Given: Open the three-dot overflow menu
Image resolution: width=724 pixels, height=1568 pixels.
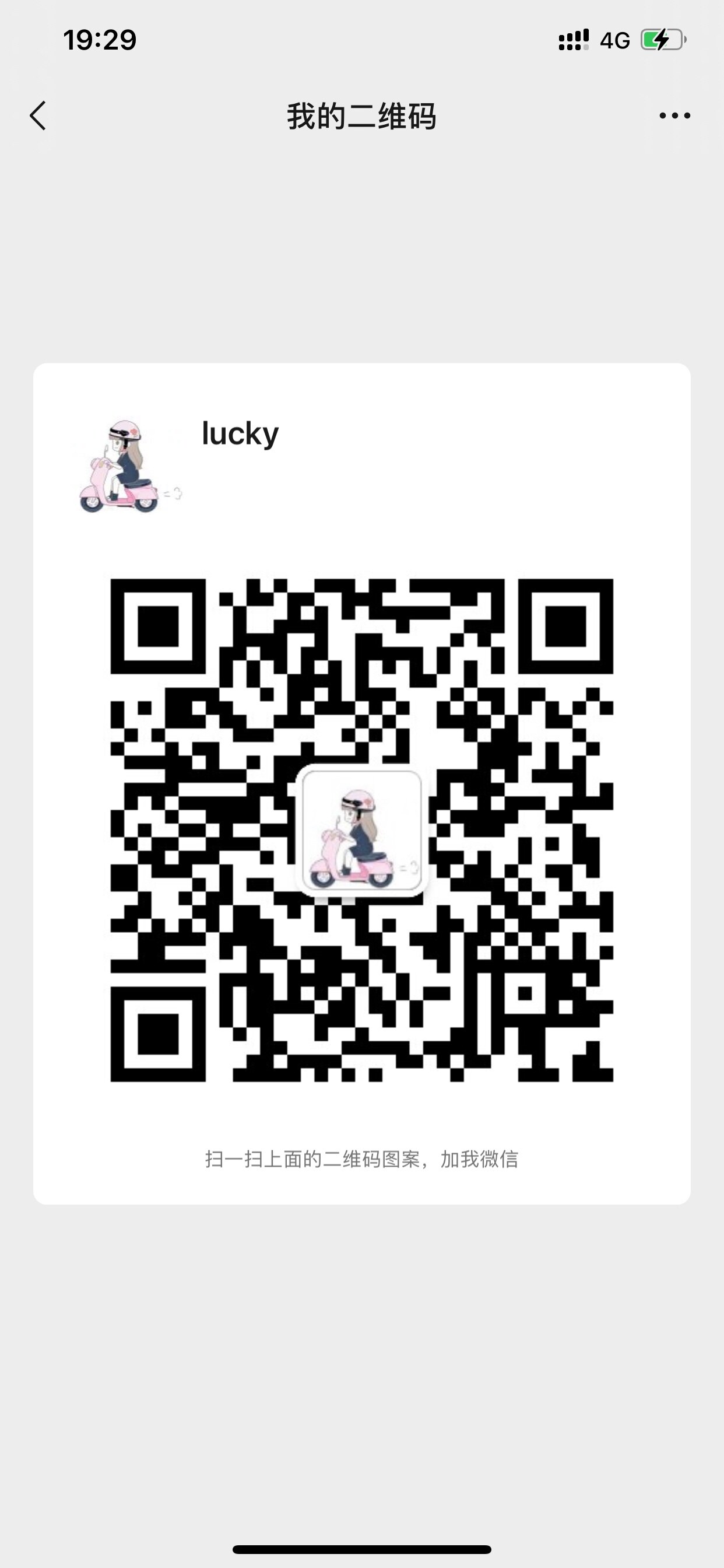Looking at the screenshot, I should [x=674, y=116].
